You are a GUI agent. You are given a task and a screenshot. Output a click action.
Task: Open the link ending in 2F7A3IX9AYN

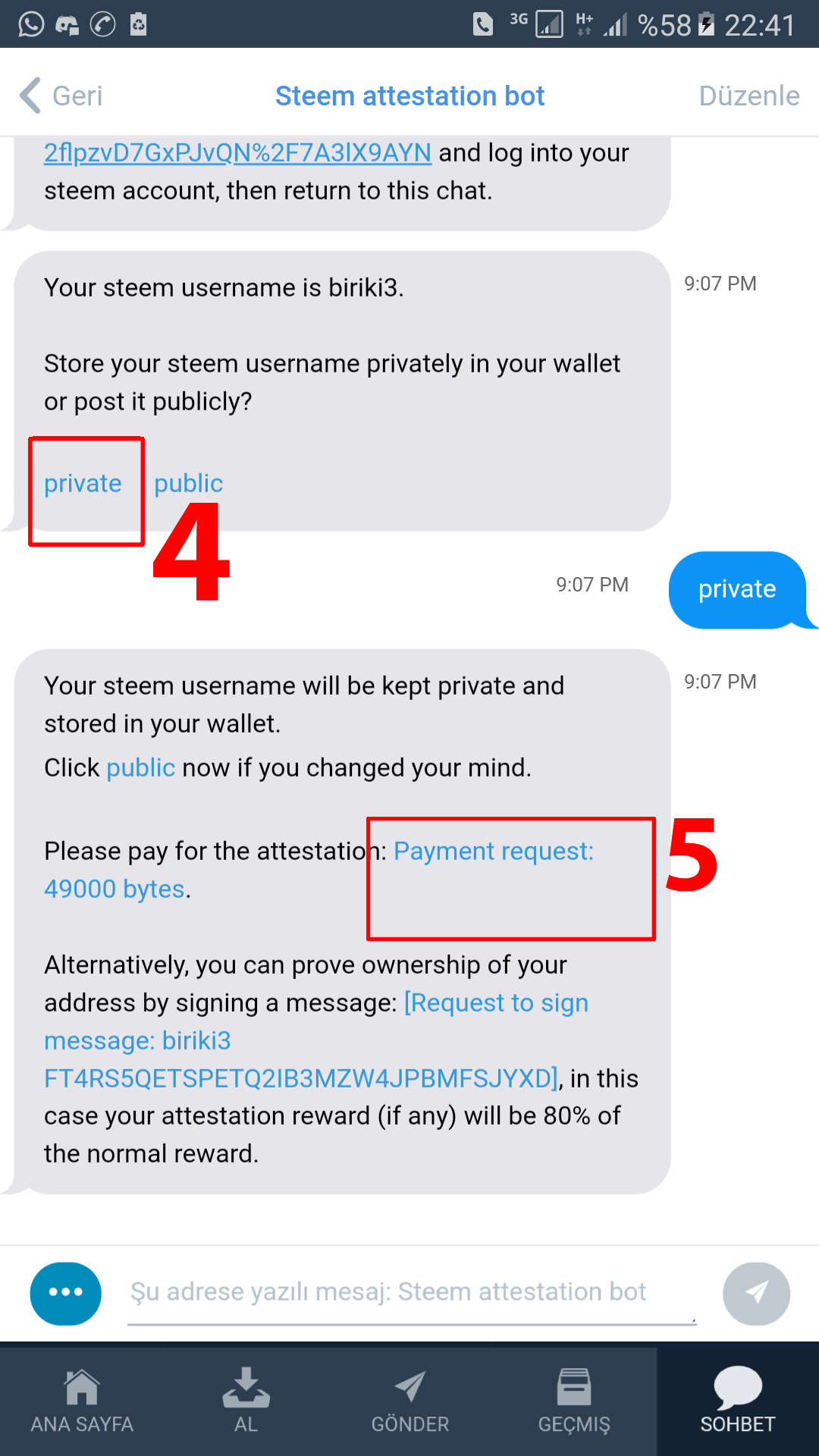tap(237, 153)
